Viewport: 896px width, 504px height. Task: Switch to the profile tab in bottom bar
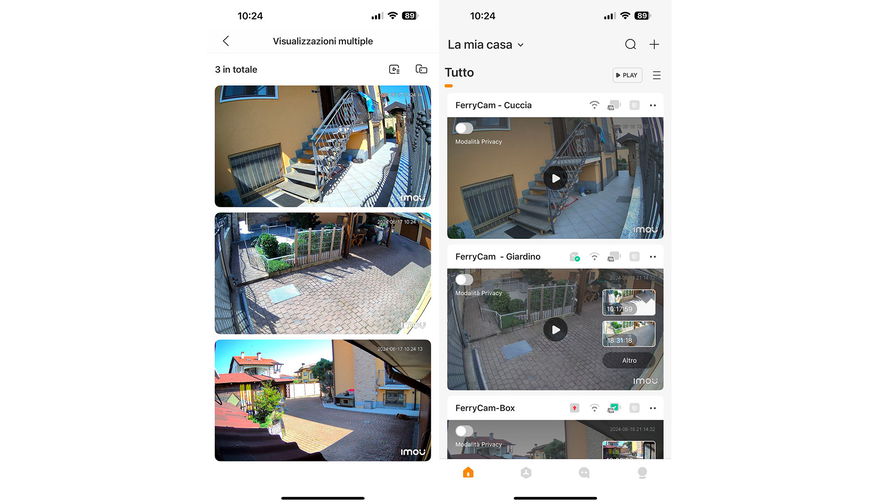(x=642, y=472)
